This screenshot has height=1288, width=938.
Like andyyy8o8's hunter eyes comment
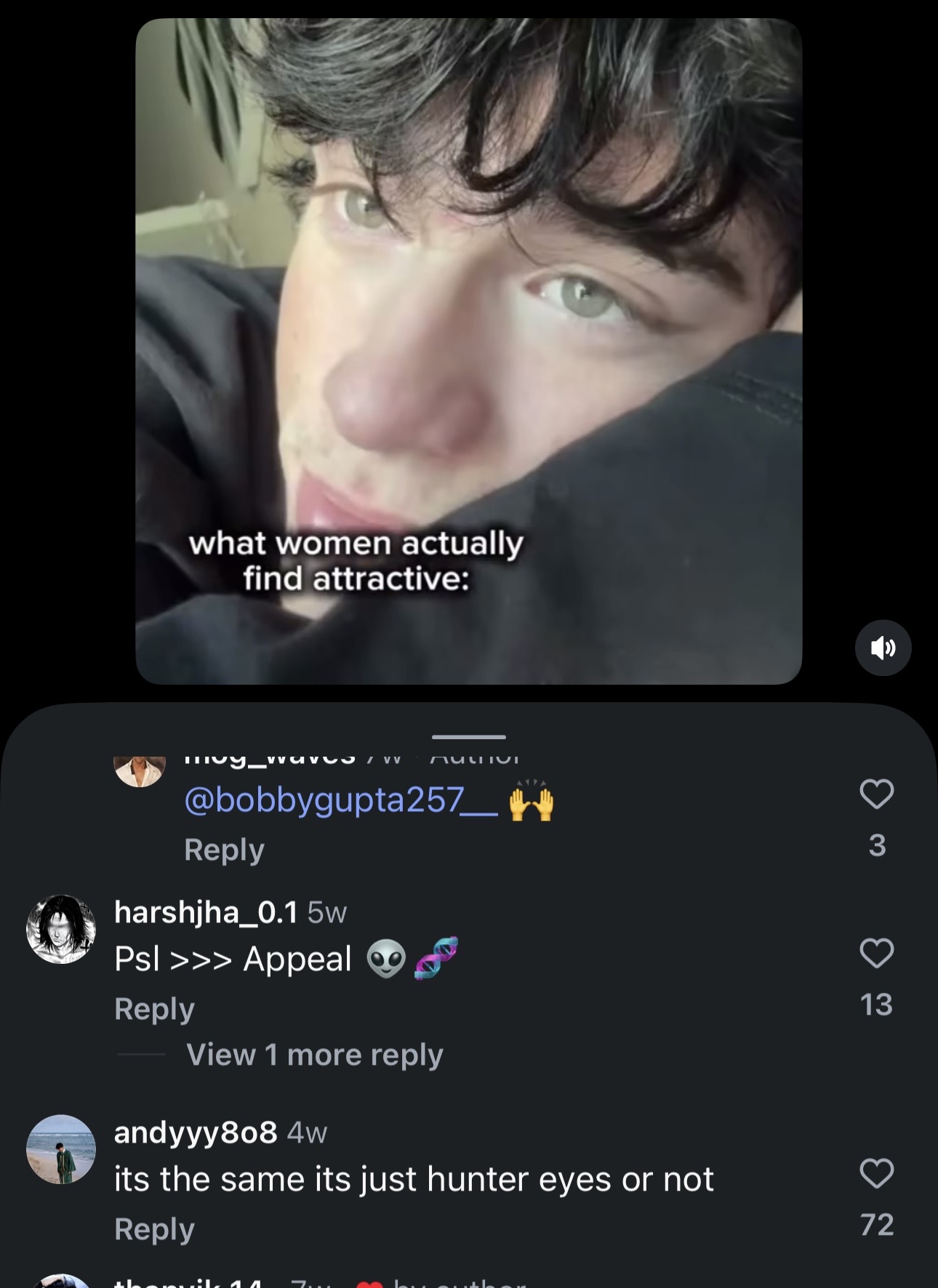tap(876, 1173)
